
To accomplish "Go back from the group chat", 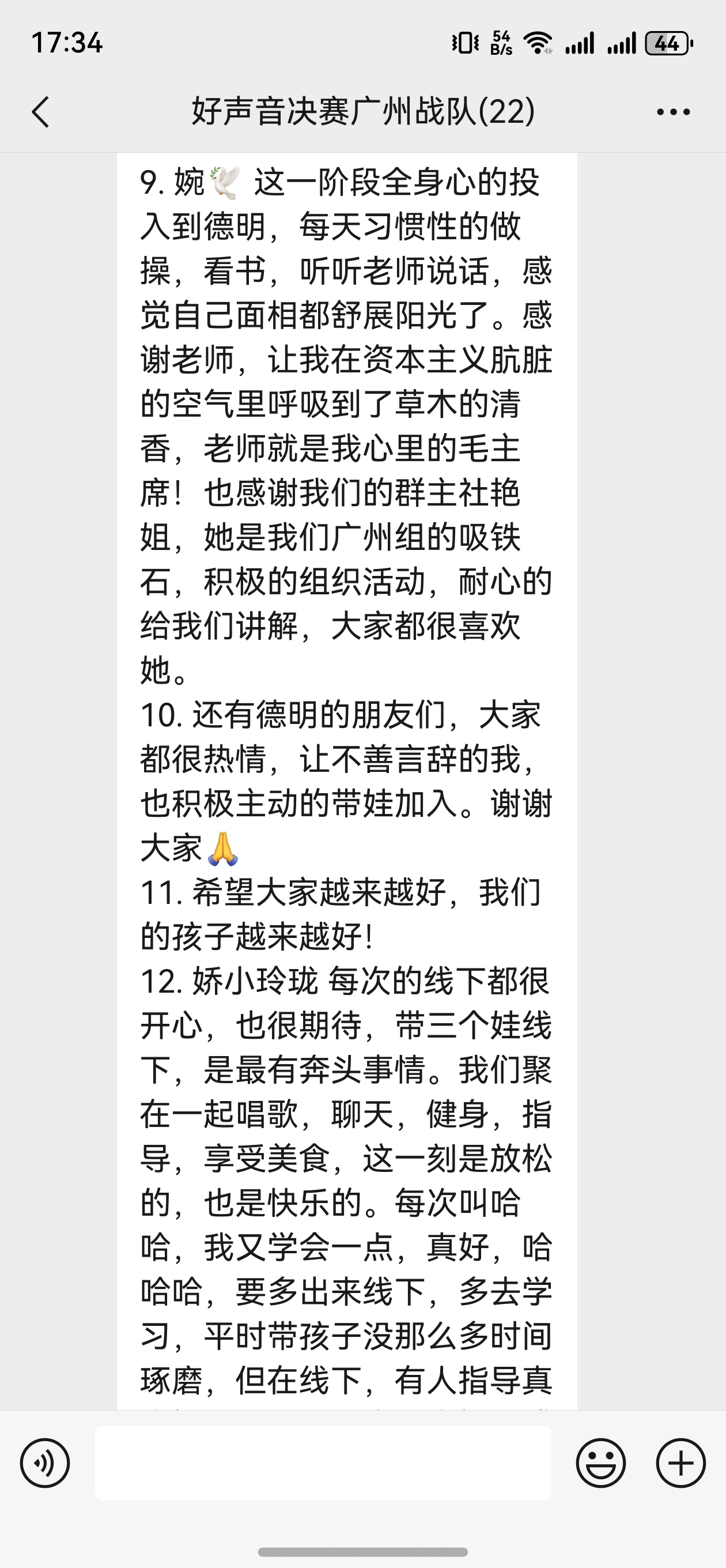I will [x=40, y=112].
